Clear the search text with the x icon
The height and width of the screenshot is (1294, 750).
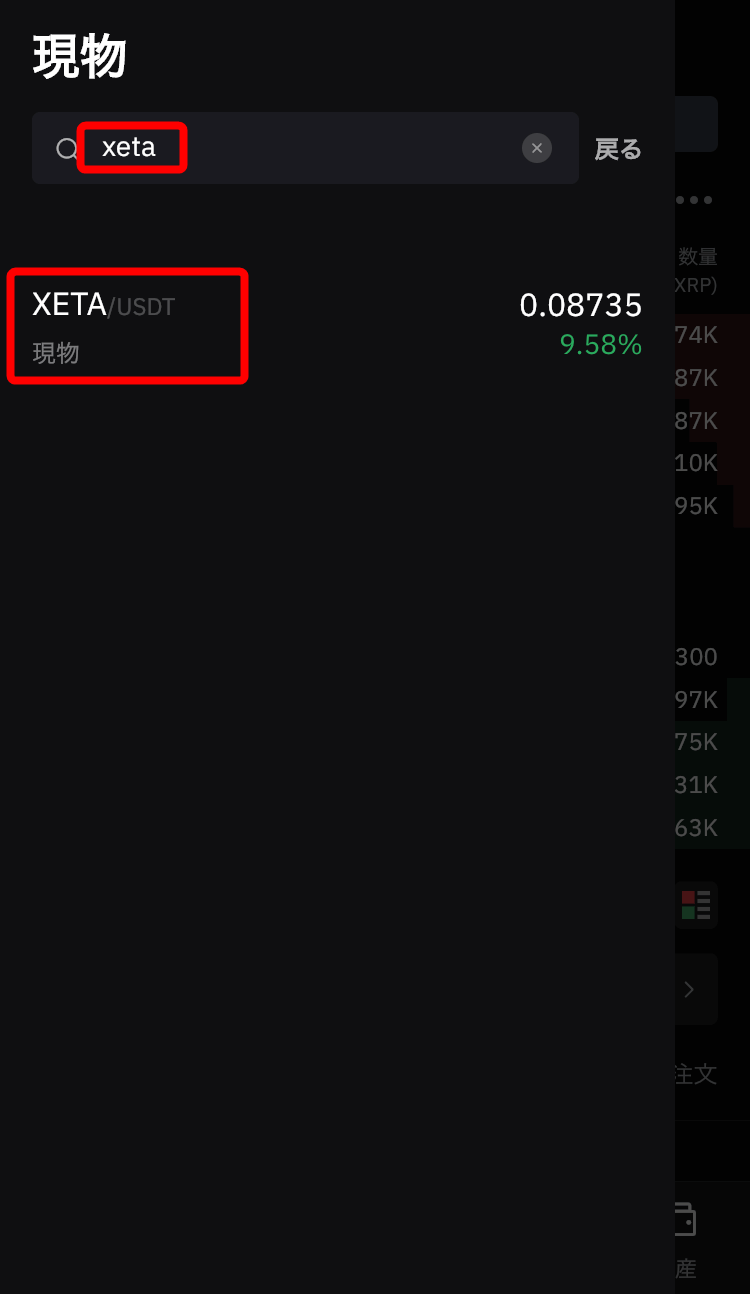537,148
